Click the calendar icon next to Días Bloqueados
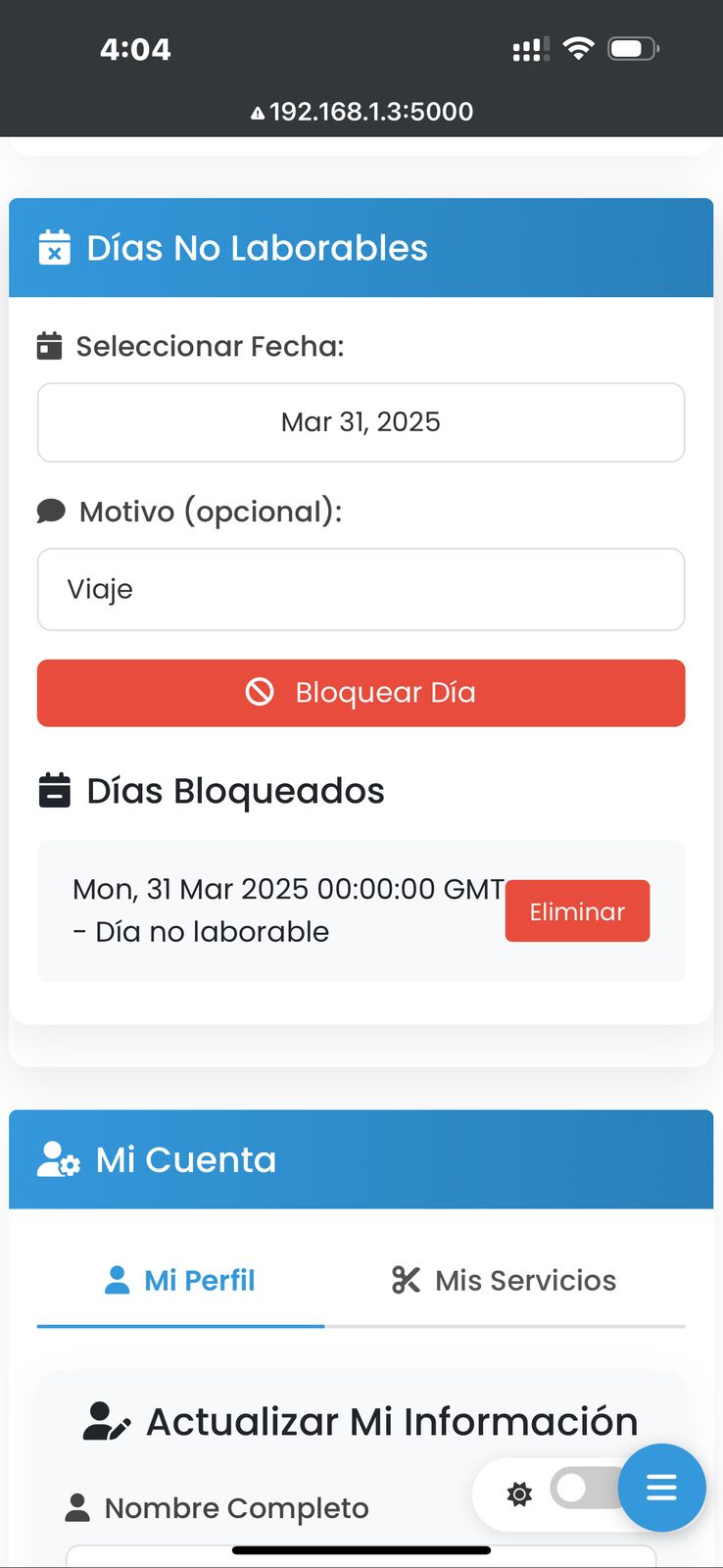This screenshot has height=1568, width=723. tap(57, 790)
